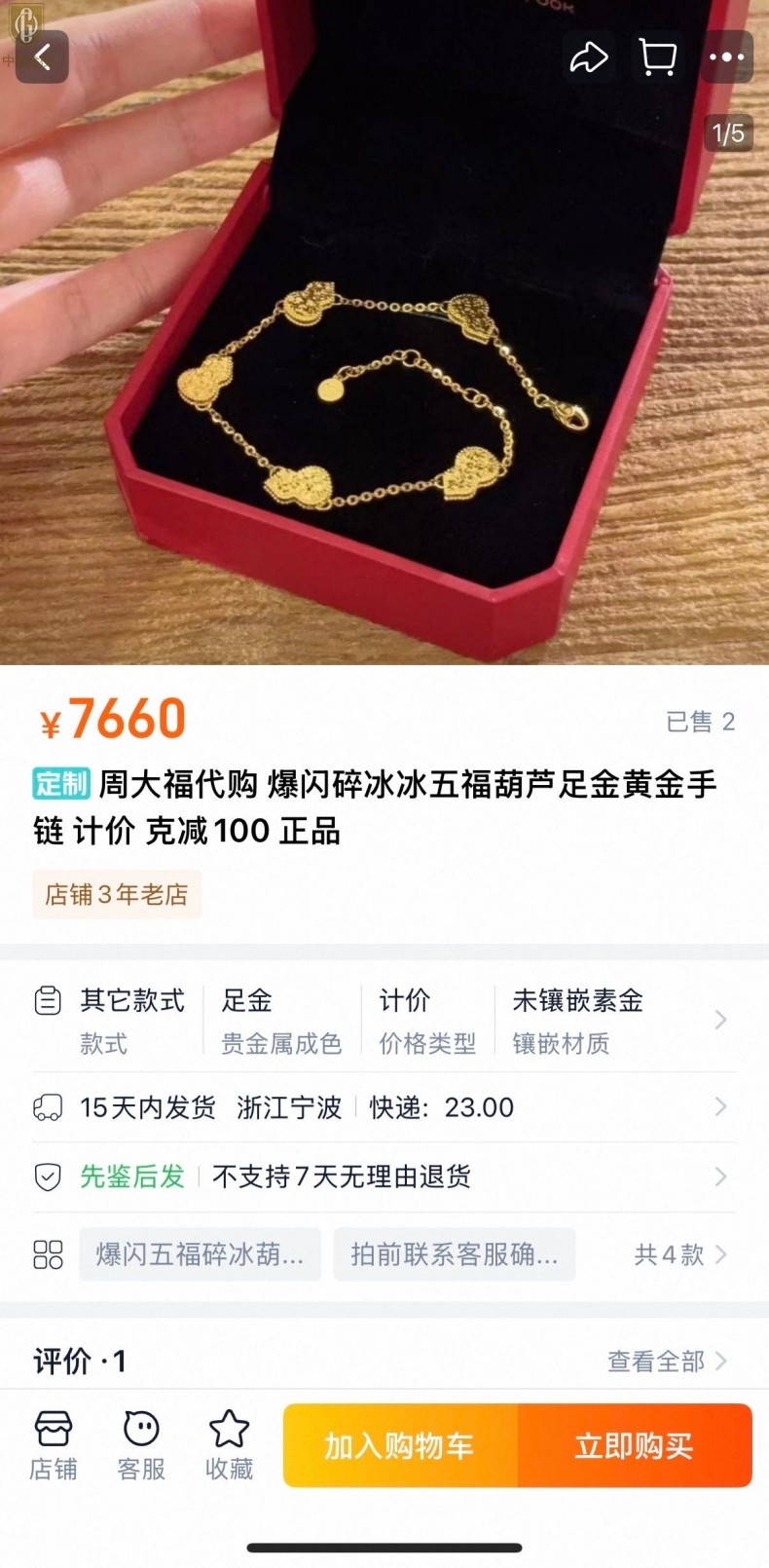Screen dimensions: 769x1568
Task: Share this gold bracelet listing
Action: (x=588, y=57)
